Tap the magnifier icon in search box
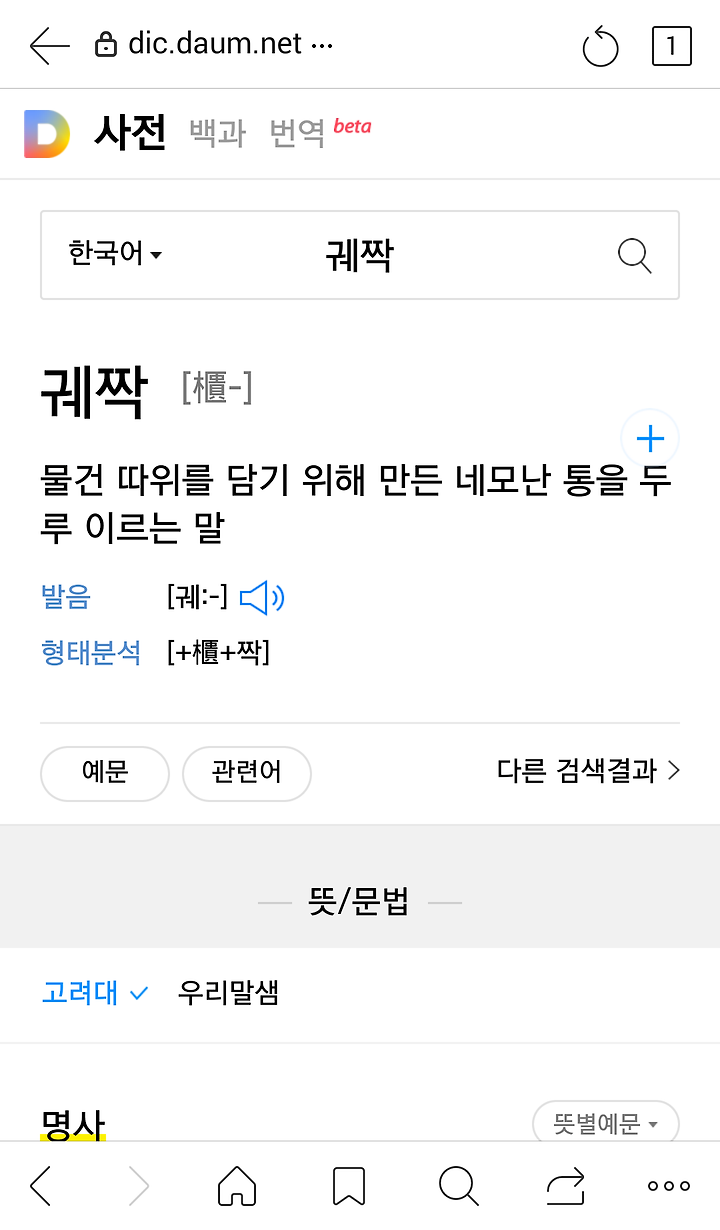Image resolution: width=720 pixels, height=1230 pixels. pyautogui.click(x=635, y=255)
